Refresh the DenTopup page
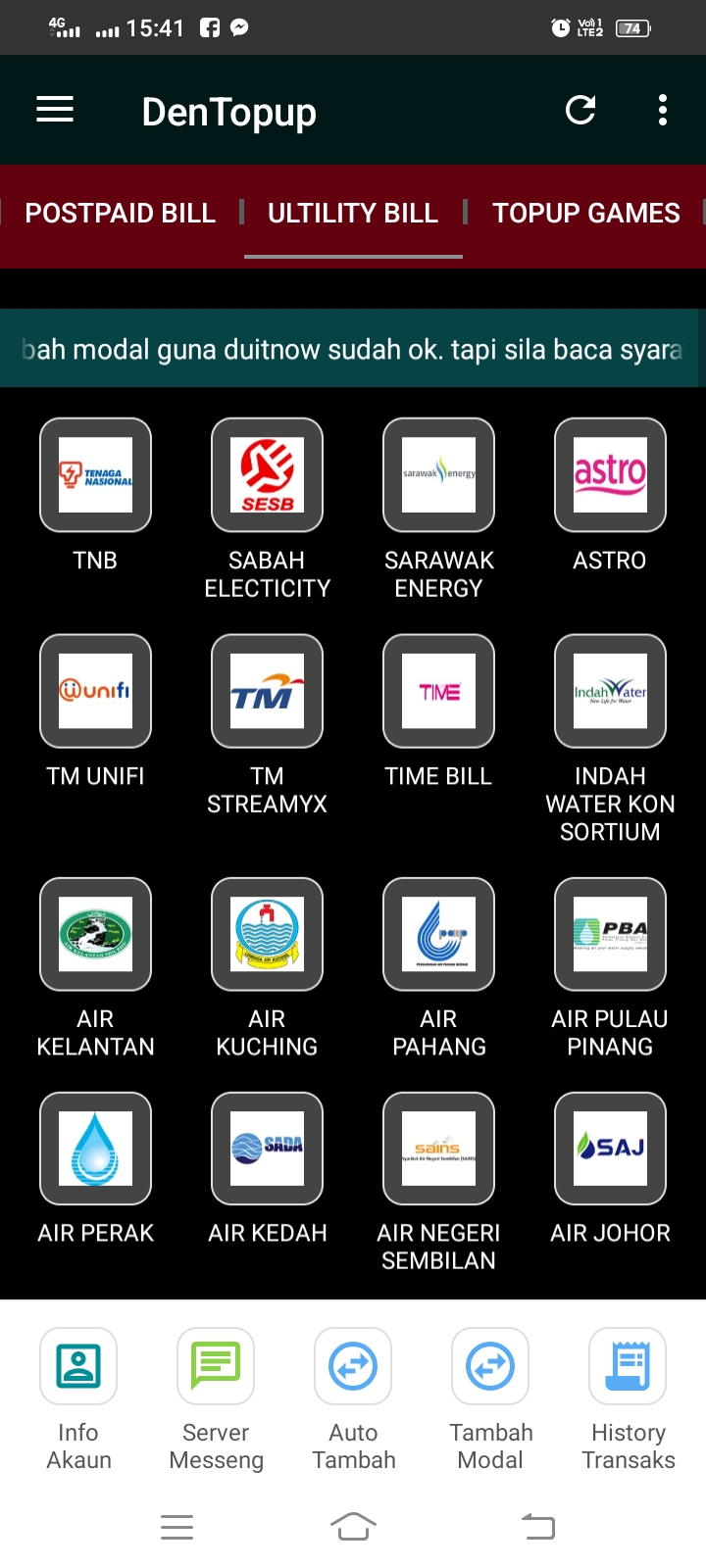The width and height of the screenshot is (706, 1568). click(x=580, y=110)
